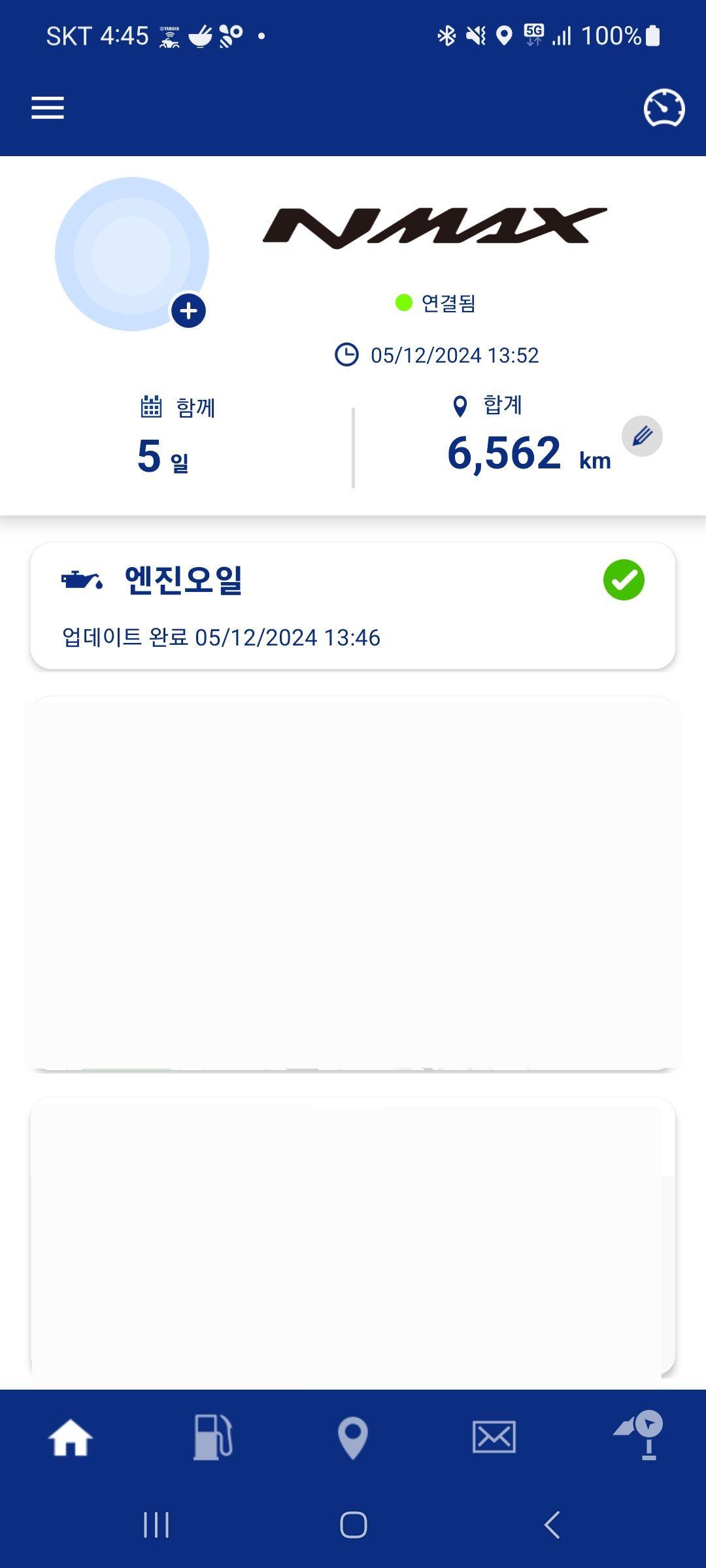This screenshot has height=1568, width=706.
Task: Open the hamburger drawer menu
Action: coord(48,108)
